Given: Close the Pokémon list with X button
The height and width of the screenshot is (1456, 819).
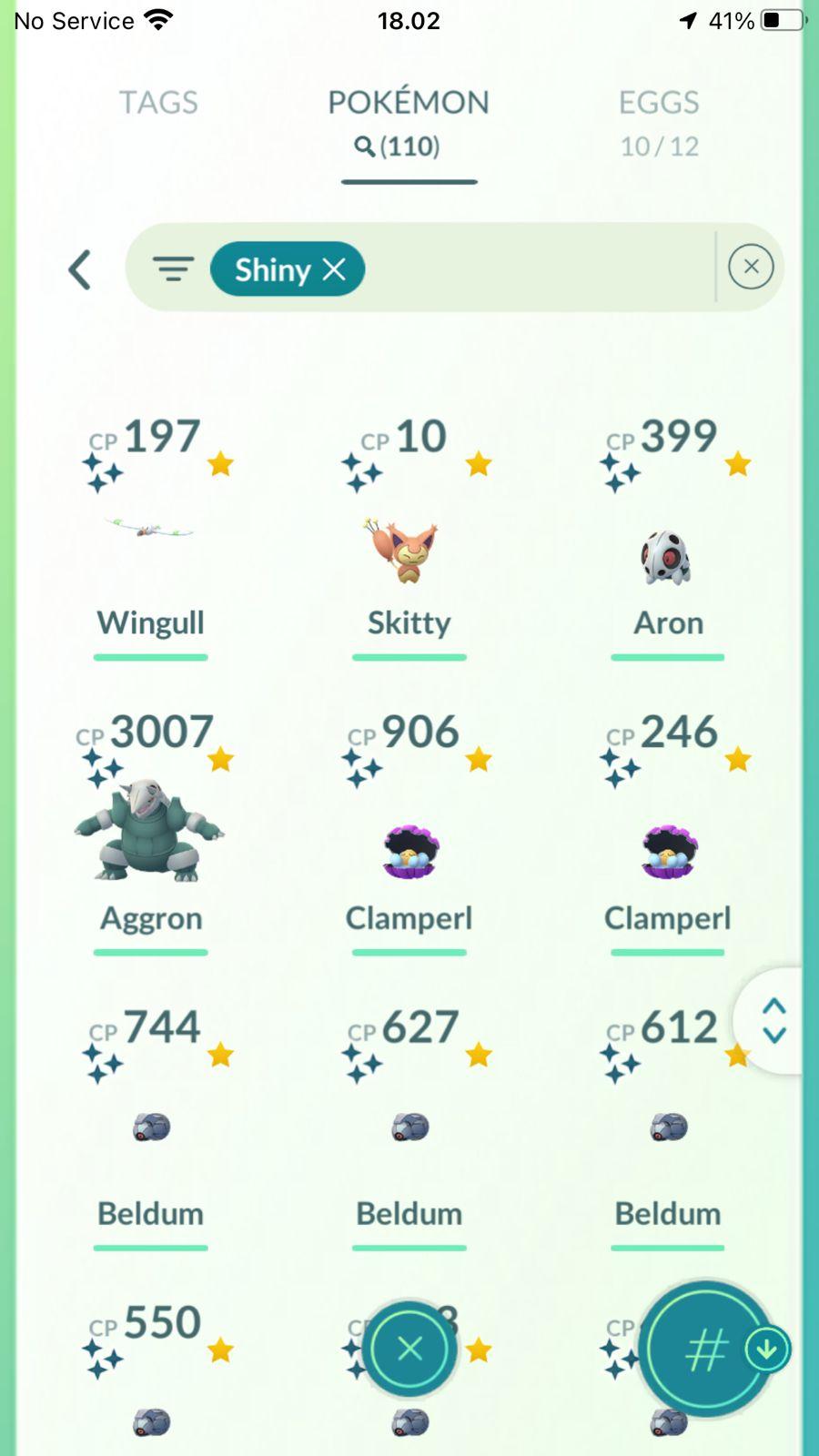Looking at the screenshot, I should click(409, 1349).
